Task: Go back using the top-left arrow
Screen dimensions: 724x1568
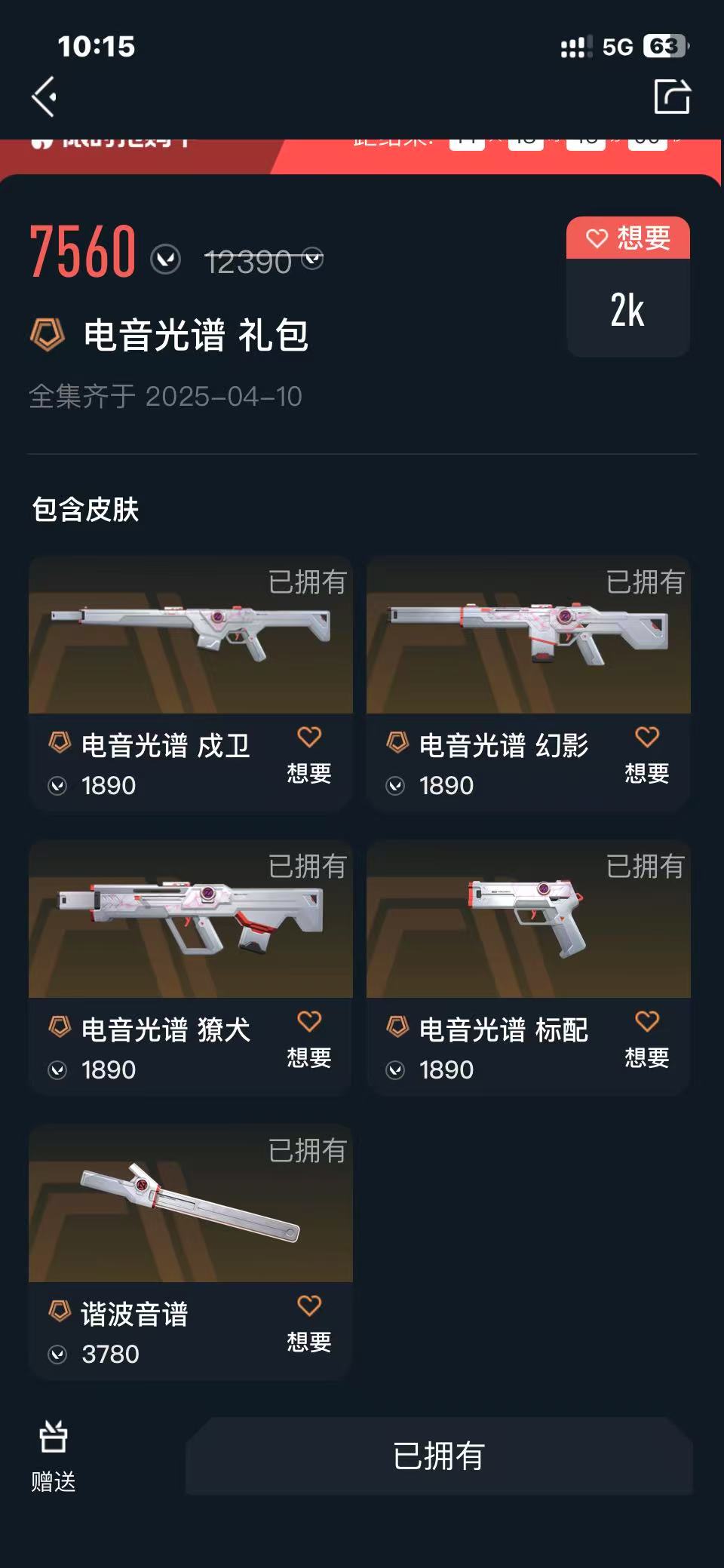Action: (44, 97)
